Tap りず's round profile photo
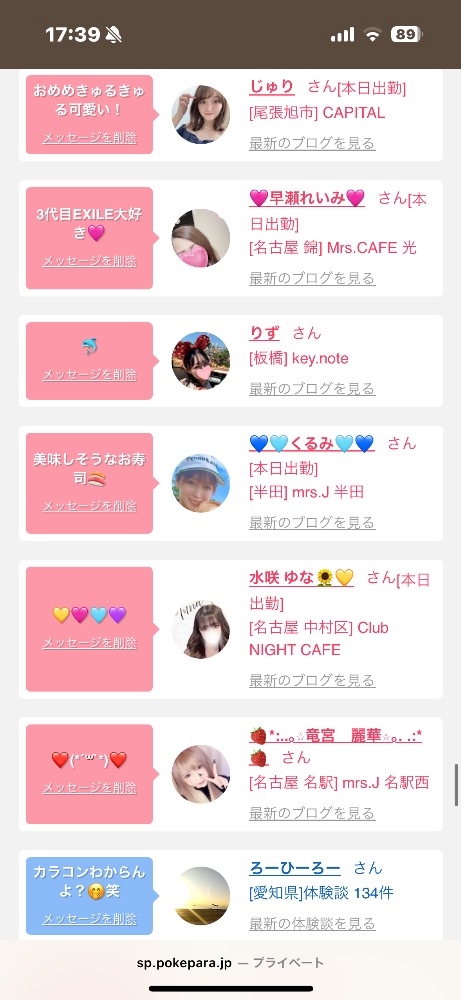This screenshot has height=1000, width=461. pyautogui.click(x=201, y=361)
